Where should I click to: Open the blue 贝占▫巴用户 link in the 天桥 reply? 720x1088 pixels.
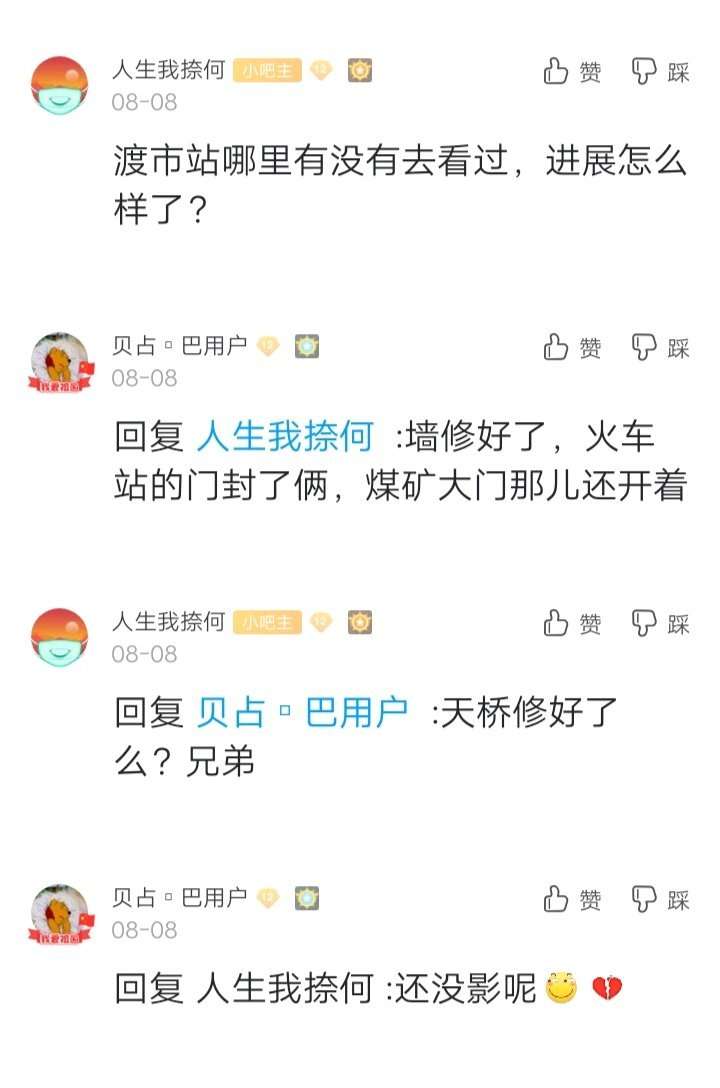(x=302, y=713)
